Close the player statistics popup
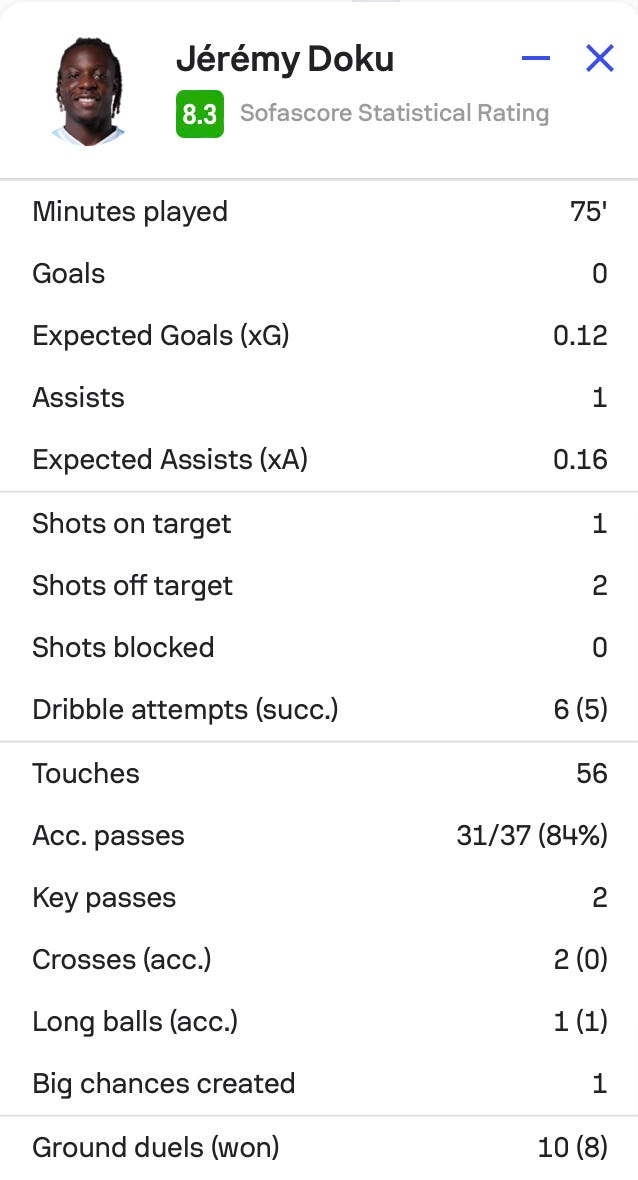Image resolution: width=638 pixels, height=1180 pixels. pyautogui.click(x=599, y=58)
